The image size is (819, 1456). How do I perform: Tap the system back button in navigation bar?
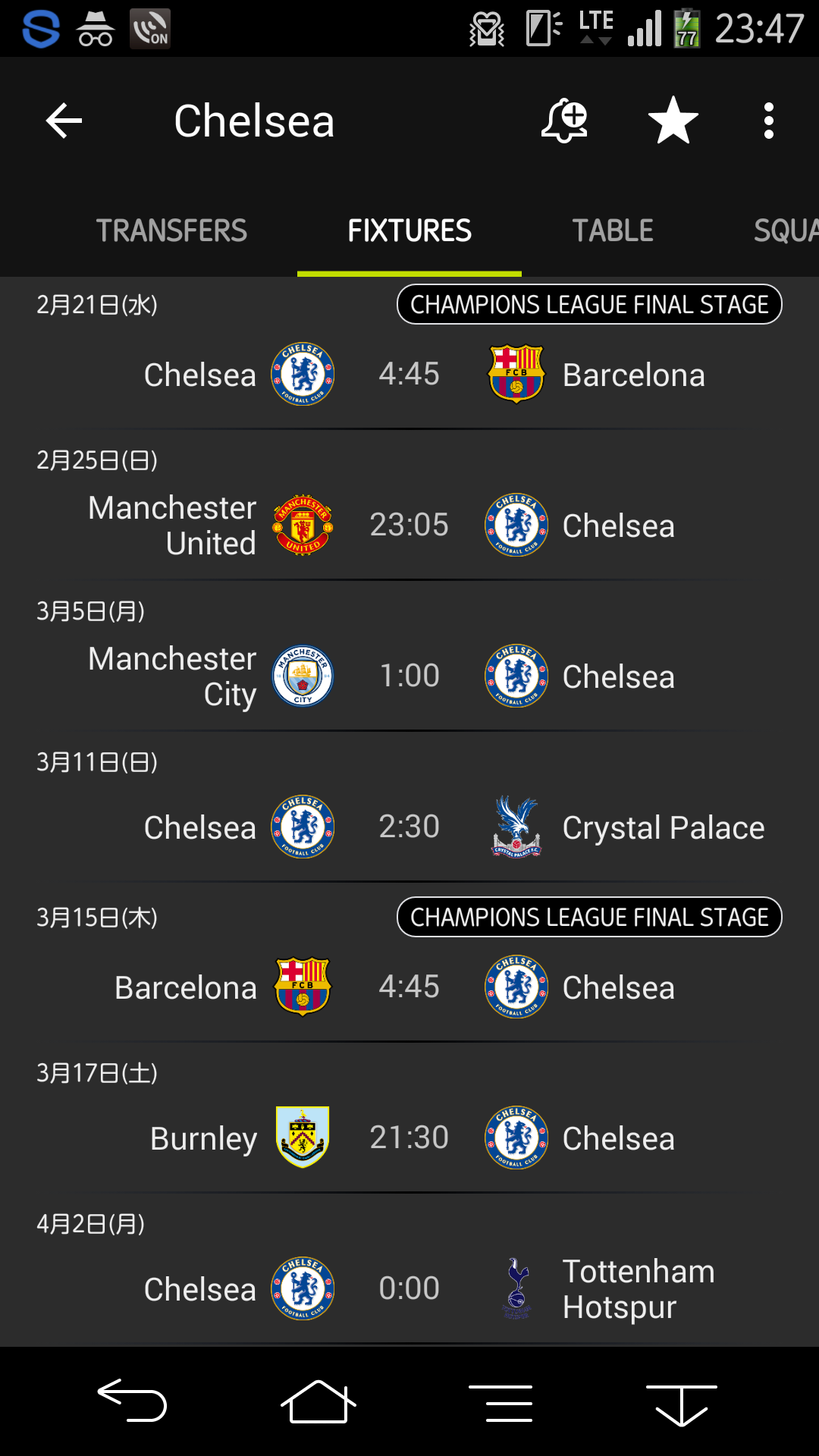click(x=133, y=1401)
